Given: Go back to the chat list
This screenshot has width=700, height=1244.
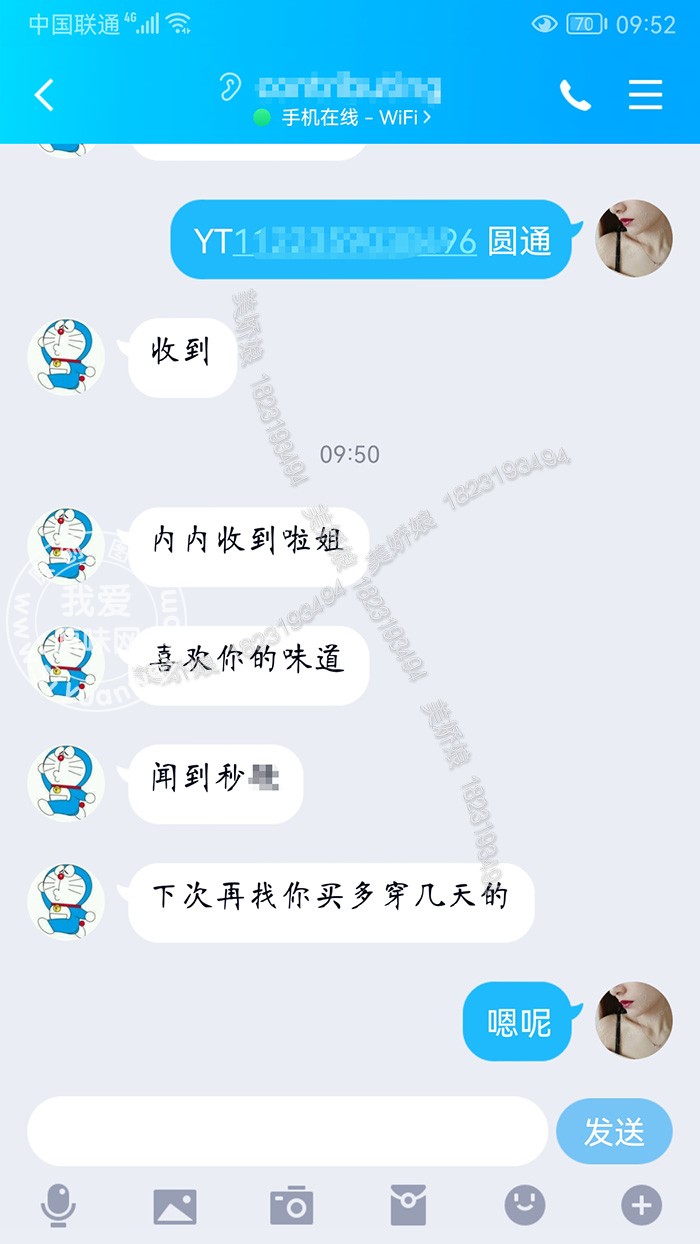Looking at the screenshot, I should coord(44,95).
